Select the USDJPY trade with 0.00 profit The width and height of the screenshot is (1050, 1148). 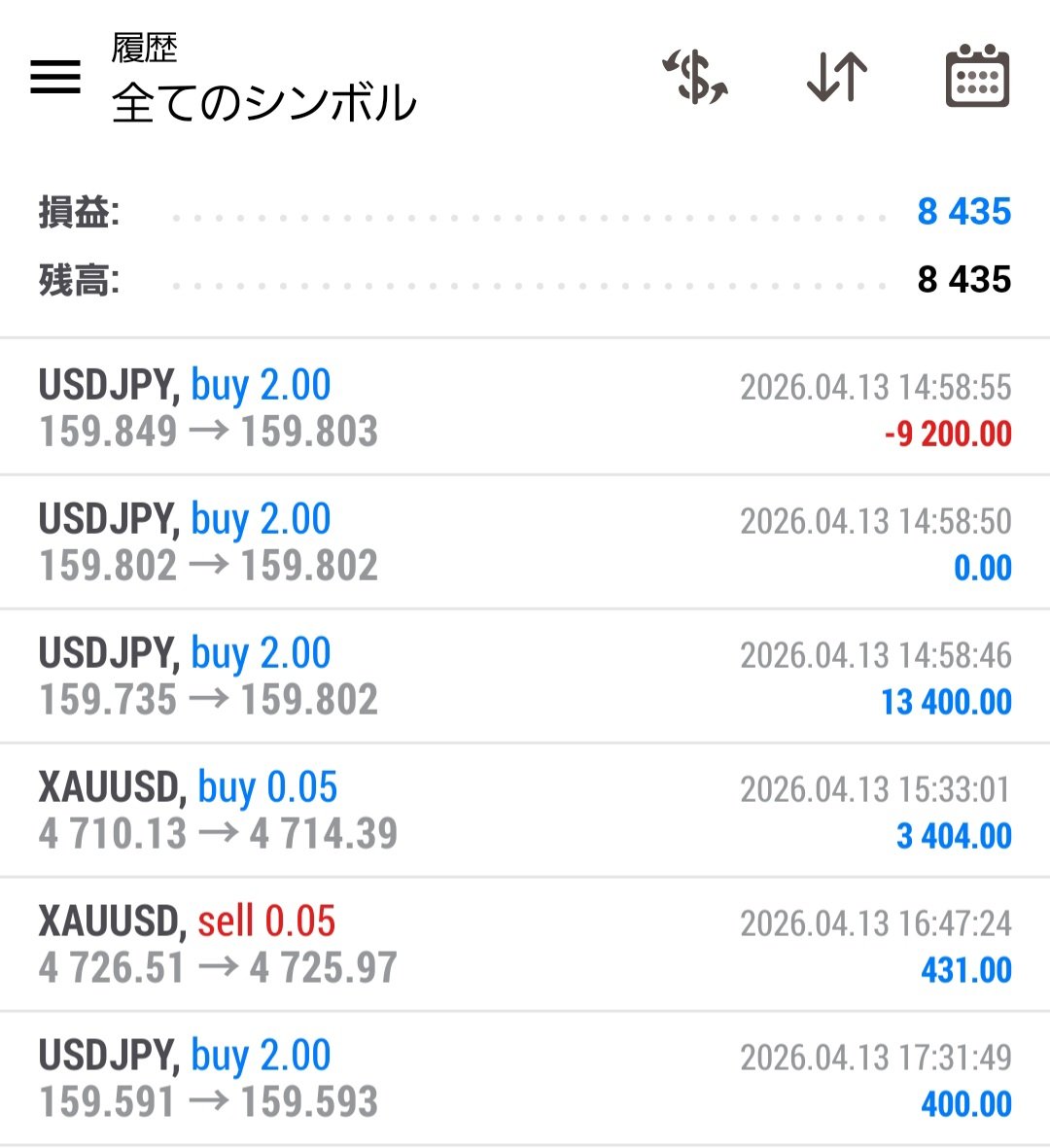point(525,542)
